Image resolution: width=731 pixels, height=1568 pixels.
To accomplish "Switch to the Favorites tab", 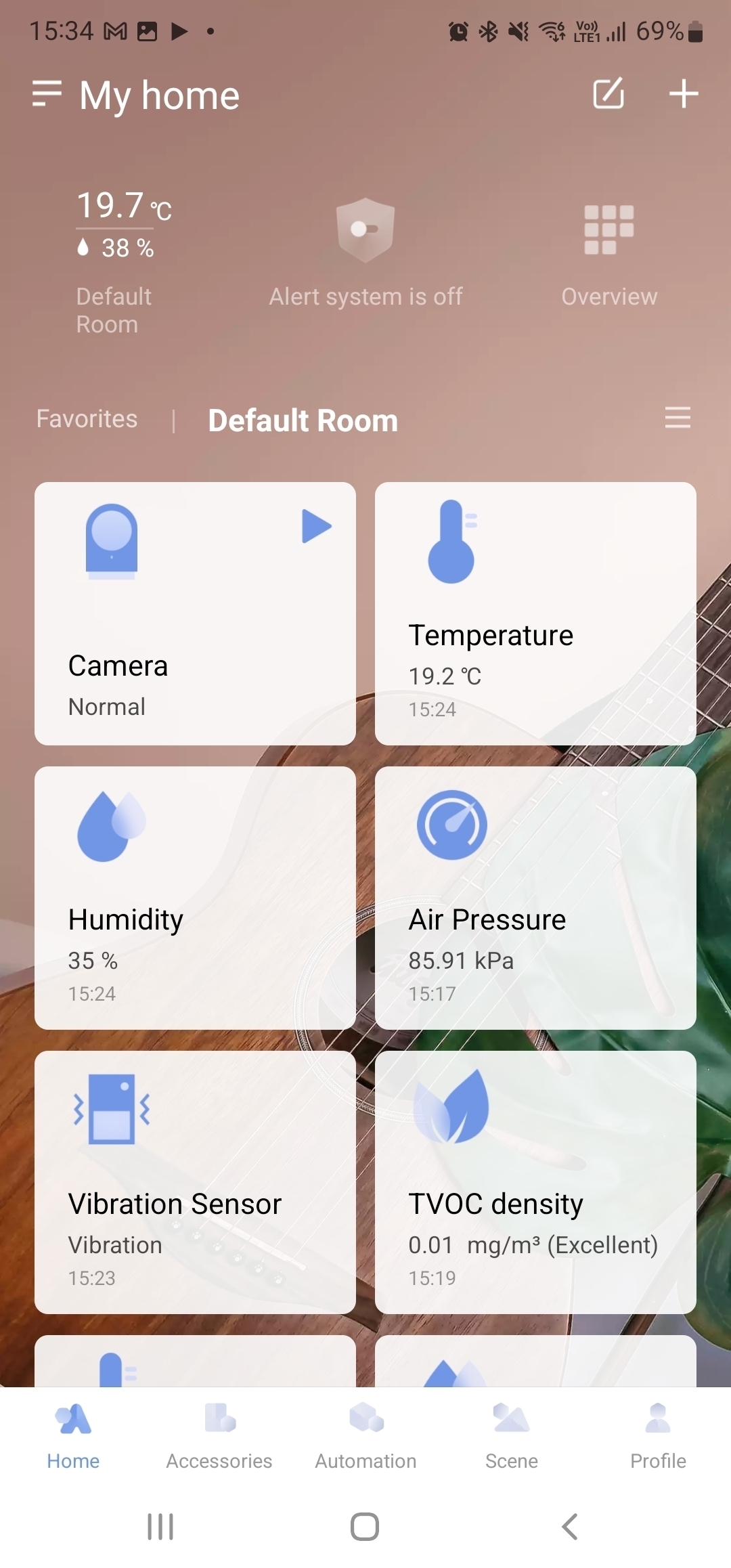I will point(87,419).
